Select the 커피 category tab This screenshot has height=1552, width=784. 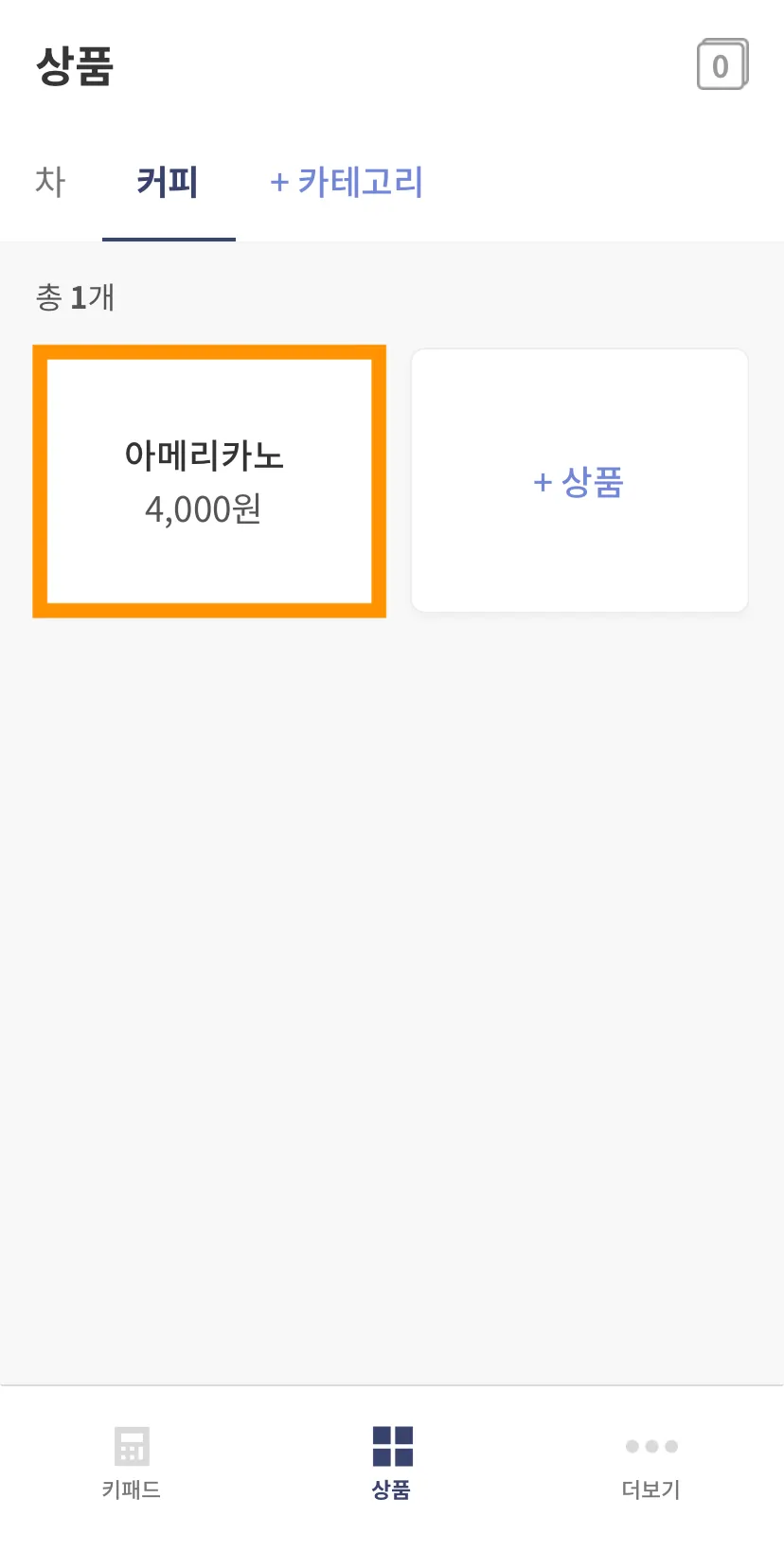[168, 181]
